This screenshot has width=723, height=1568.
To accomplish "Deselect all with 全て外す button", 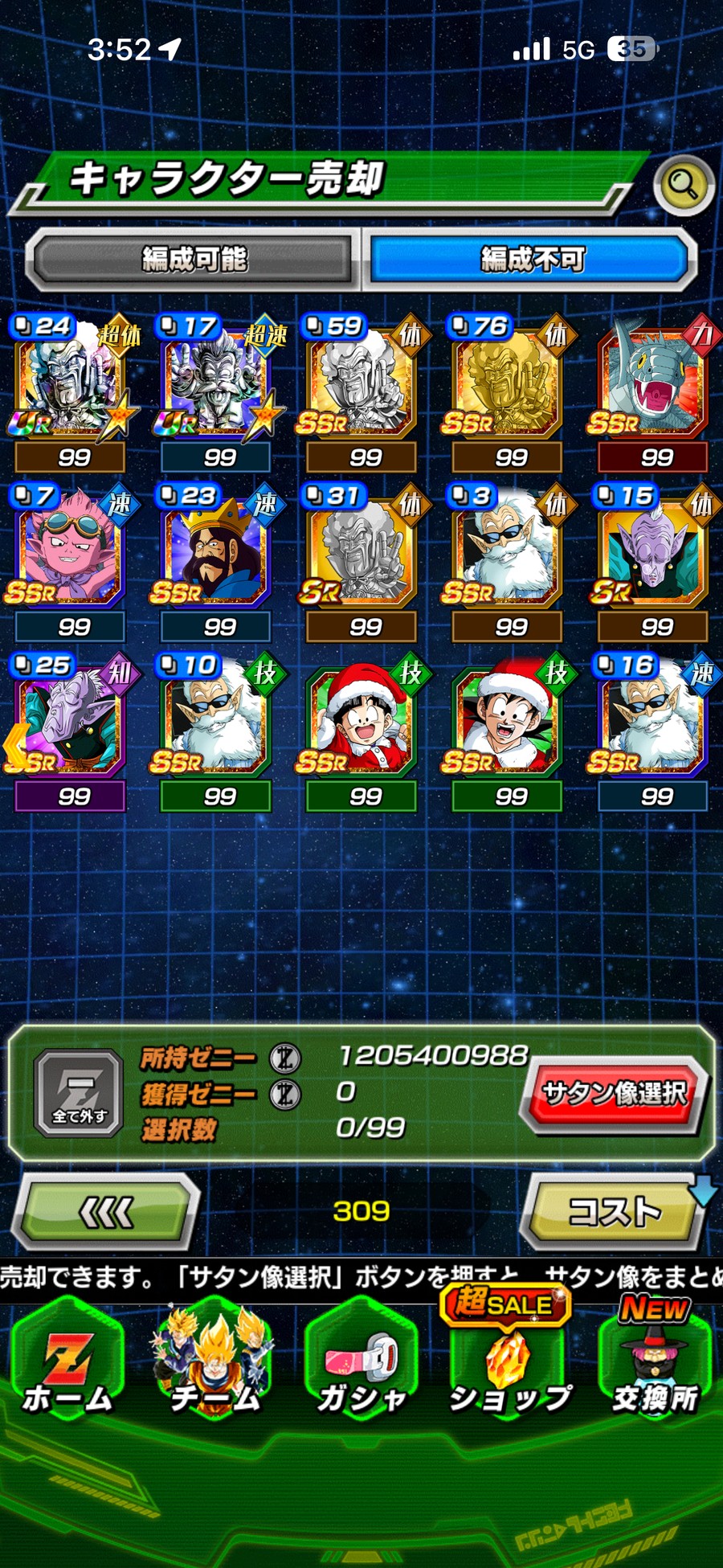I will point(78,1093).
